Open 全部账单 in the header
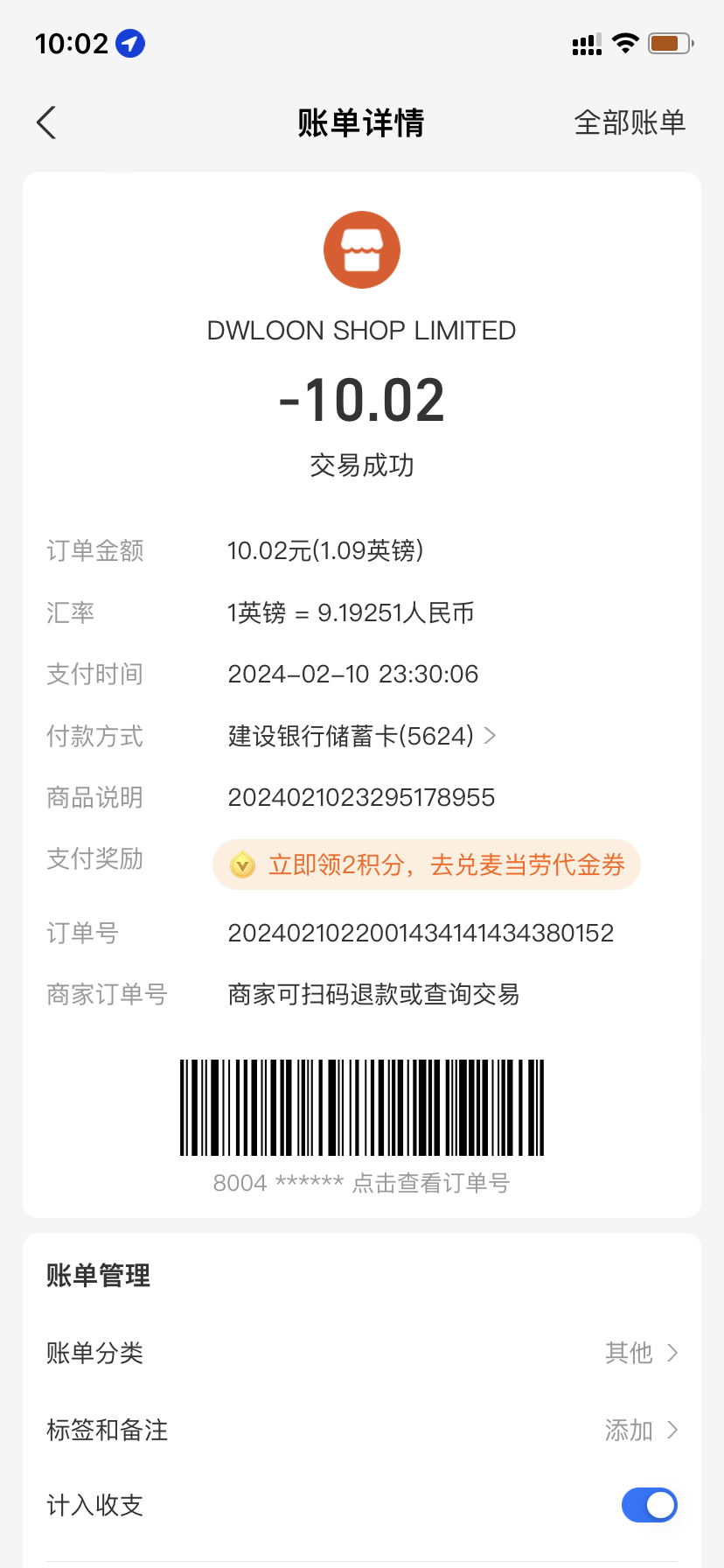 (630, 122)
